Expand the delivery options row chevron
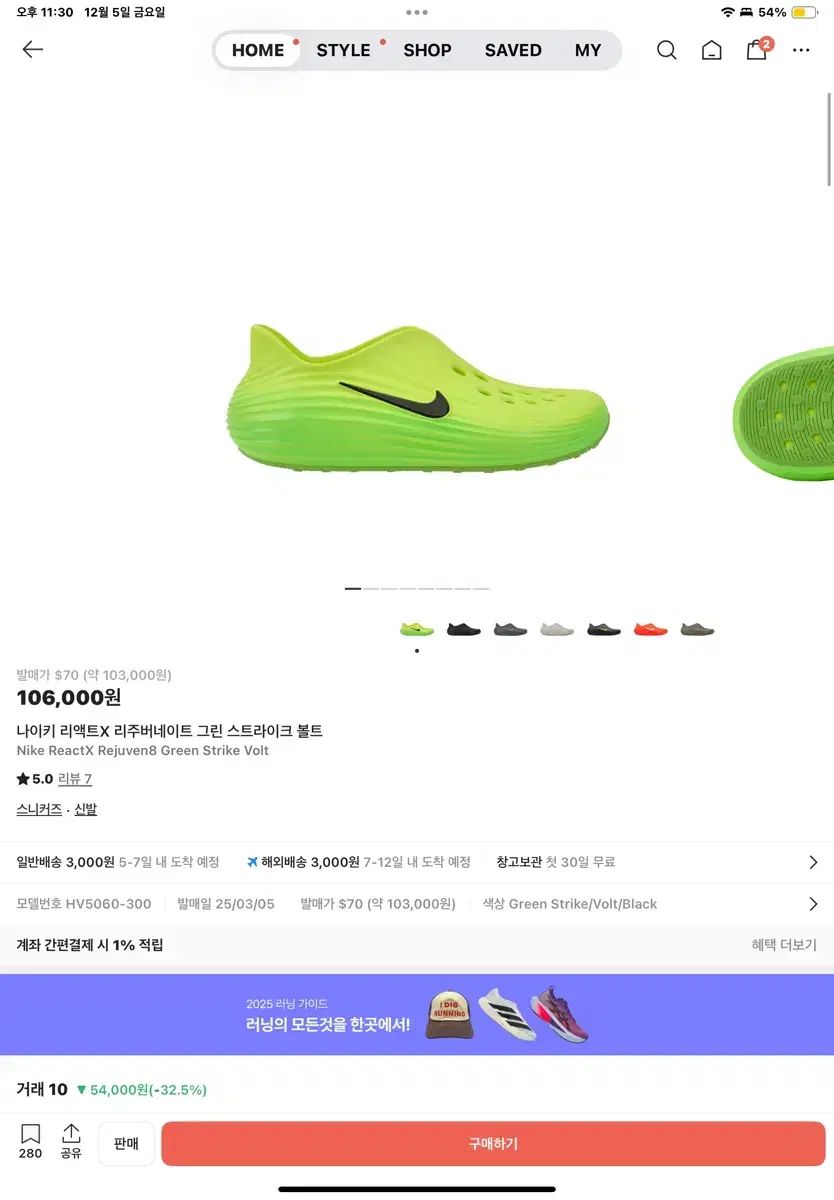Screen dimensions: 834x1200 (x=813, y=862)
